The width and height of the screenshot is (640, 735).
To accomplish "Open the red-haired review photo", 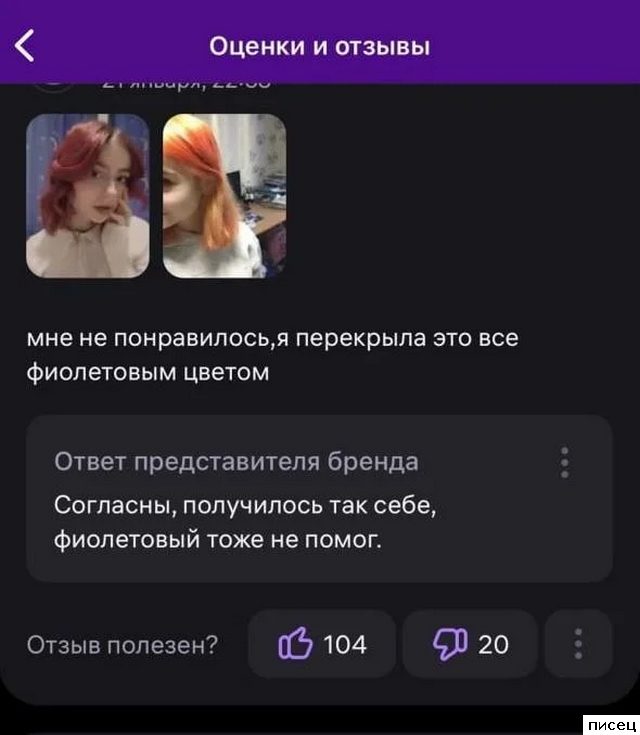I will coord(87,195).
